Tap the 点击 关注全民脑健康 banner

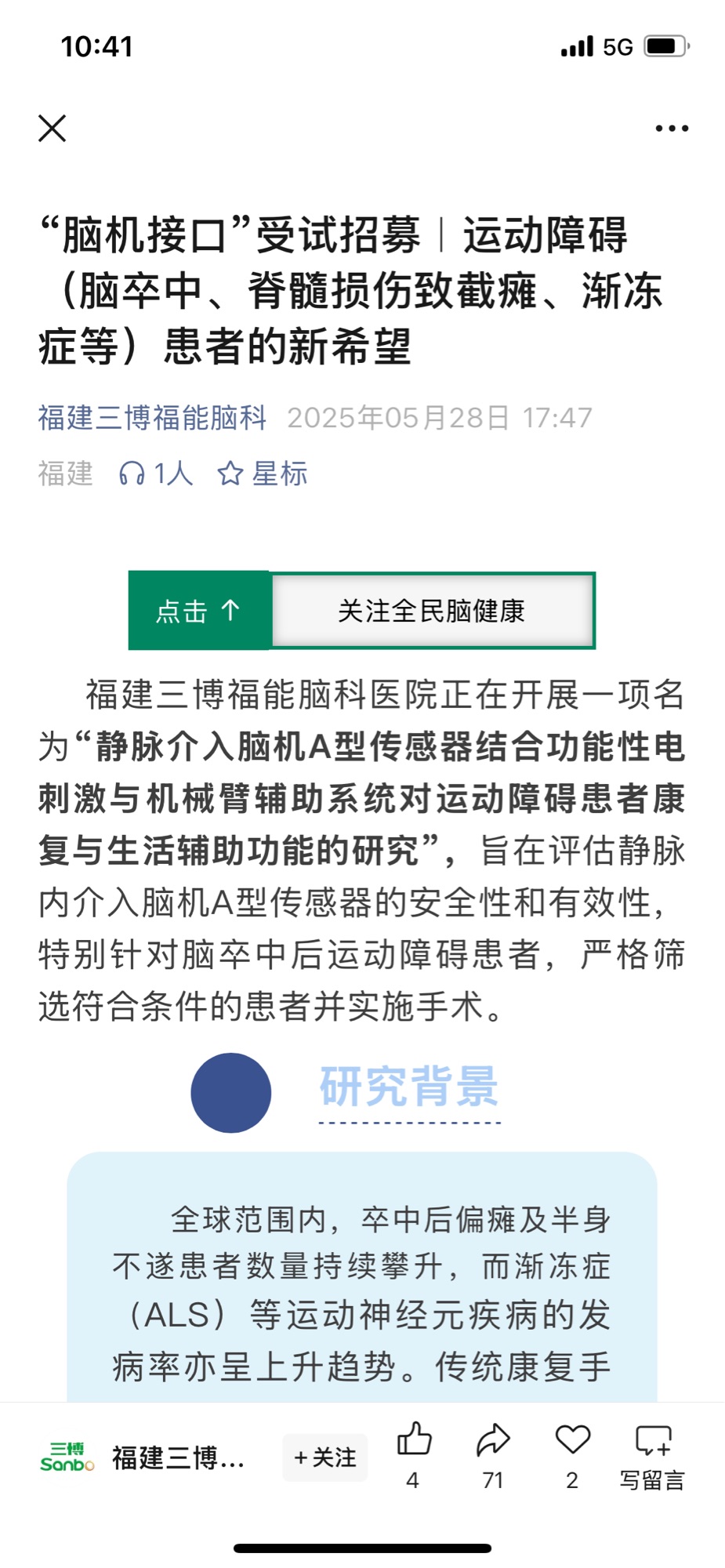point(361,611)
